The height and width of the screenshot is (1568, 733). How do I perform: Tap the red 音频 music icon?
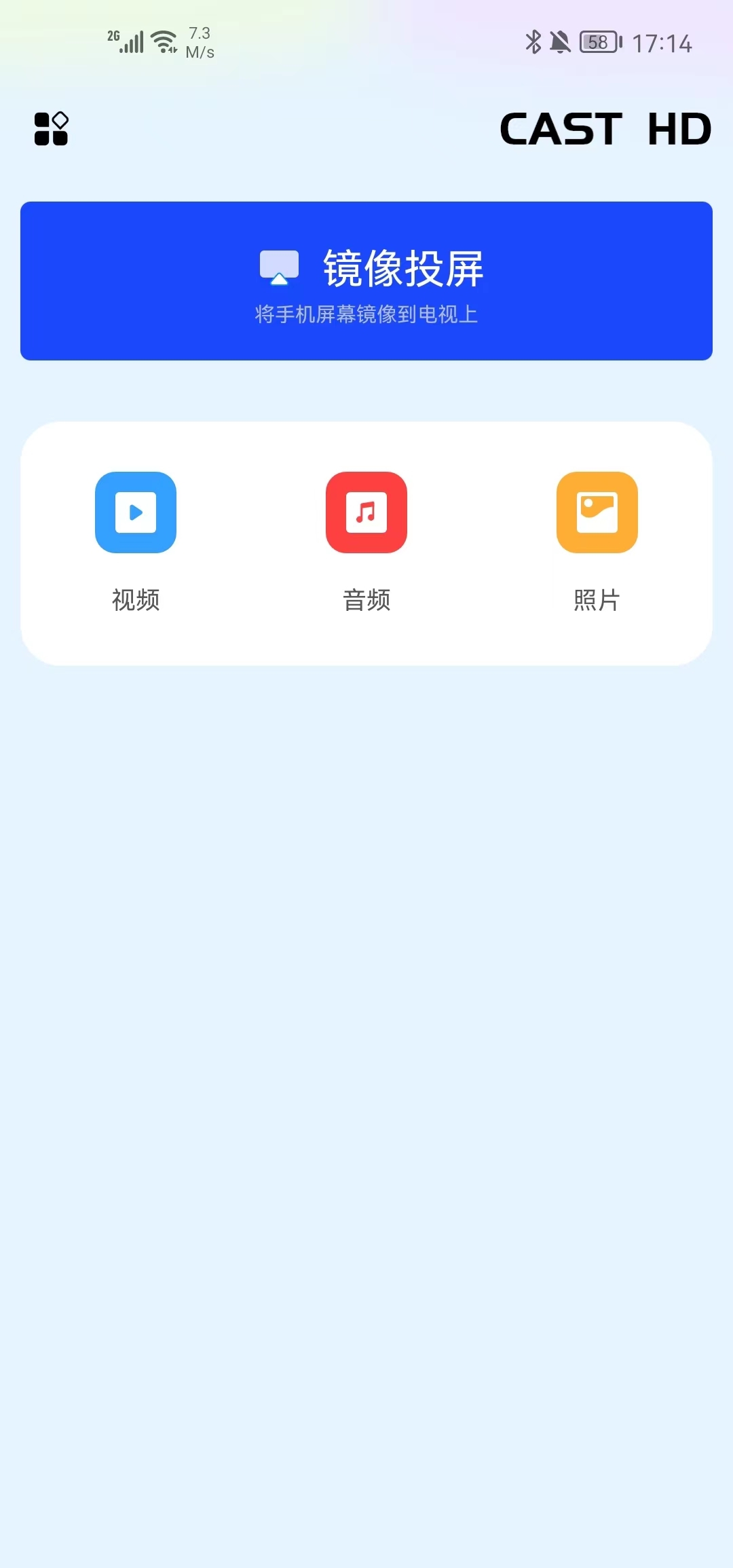(x=366, y=513)
